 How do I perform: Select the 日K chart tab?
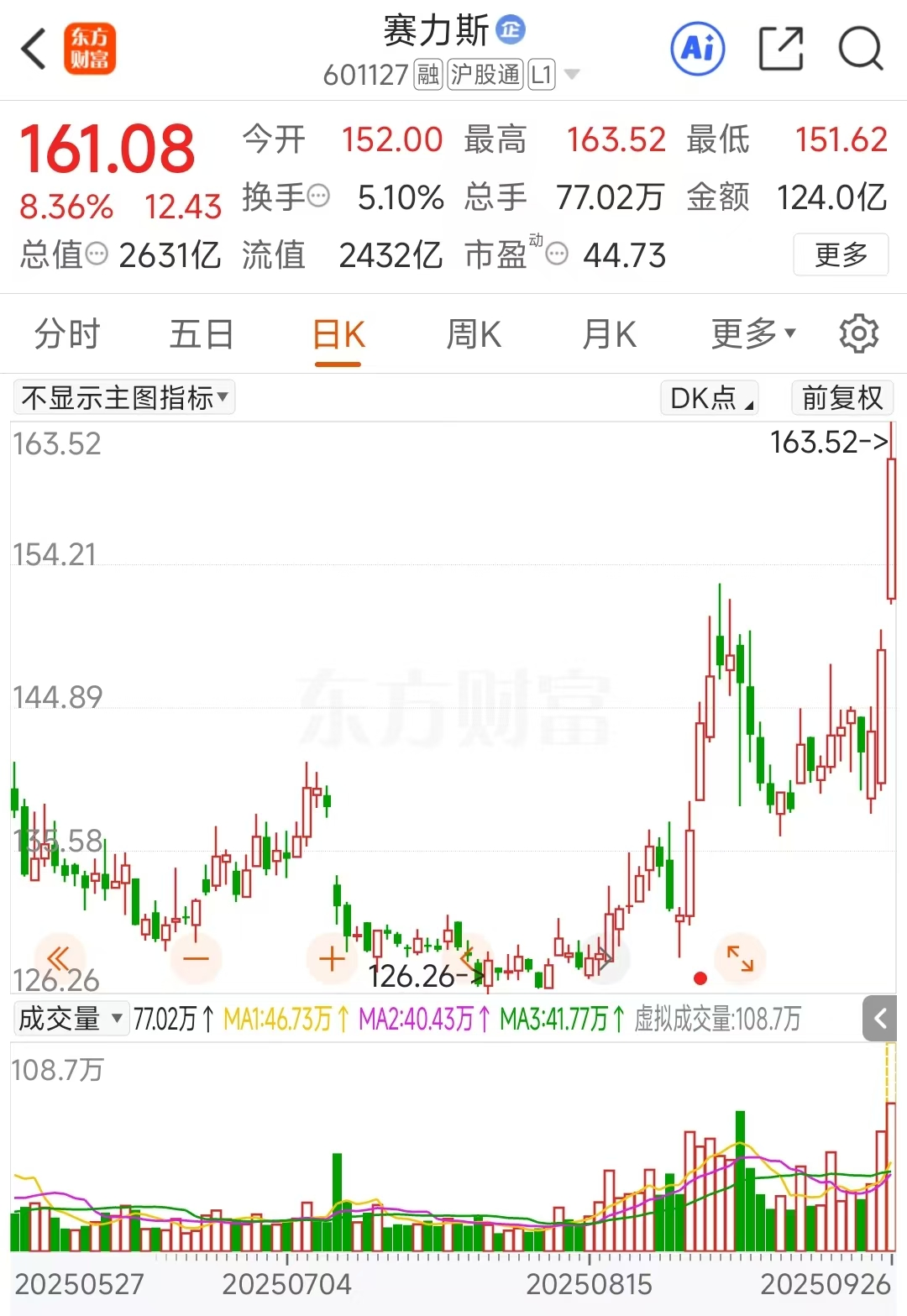pyautogui.click(x=338, y=334)
